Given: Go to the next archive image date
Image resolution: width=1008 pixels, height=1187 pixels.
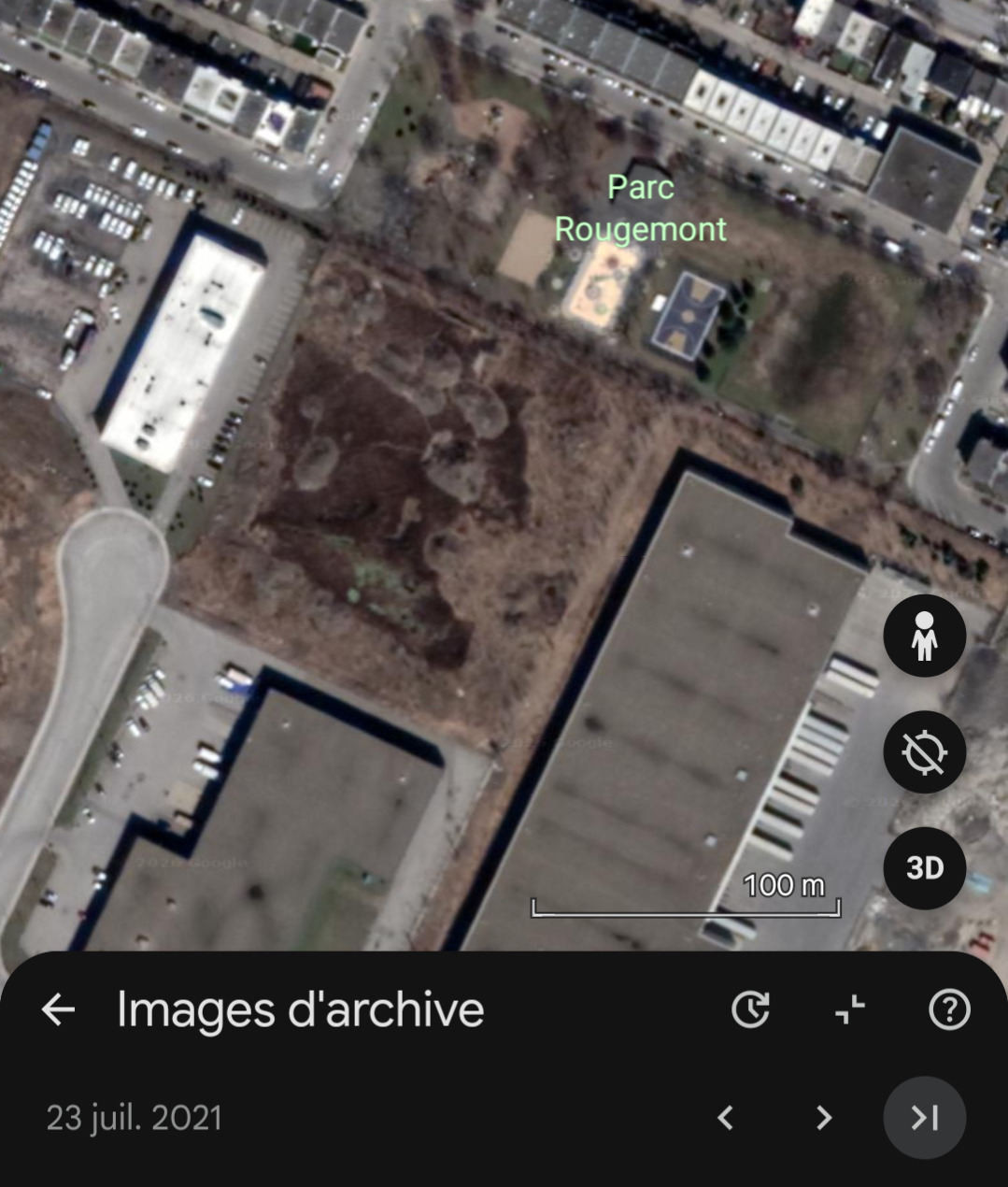Looking at the screenshot, I should pos(824,1118).
